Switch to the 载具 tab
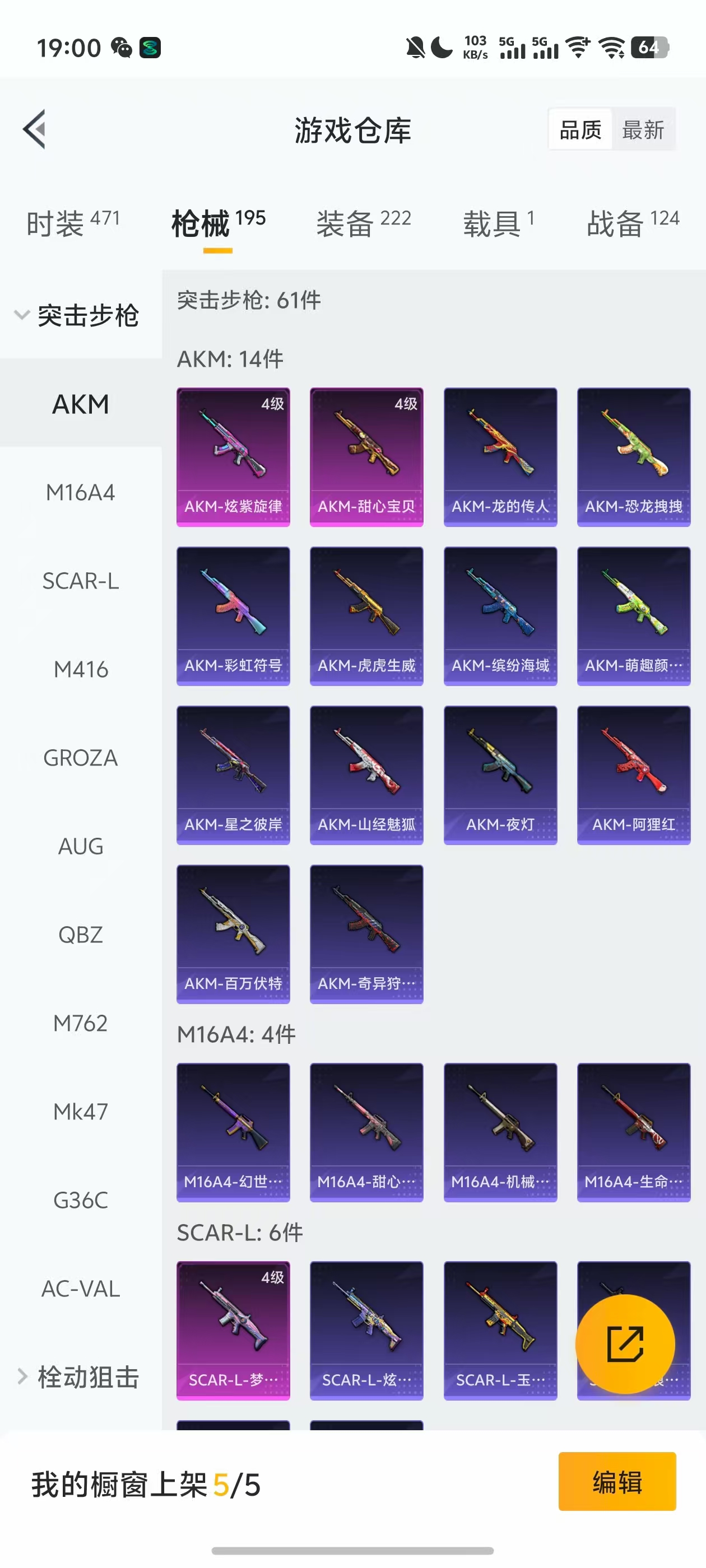The width and height of the screenshot is (706, 1568). (x=498, y=223)
